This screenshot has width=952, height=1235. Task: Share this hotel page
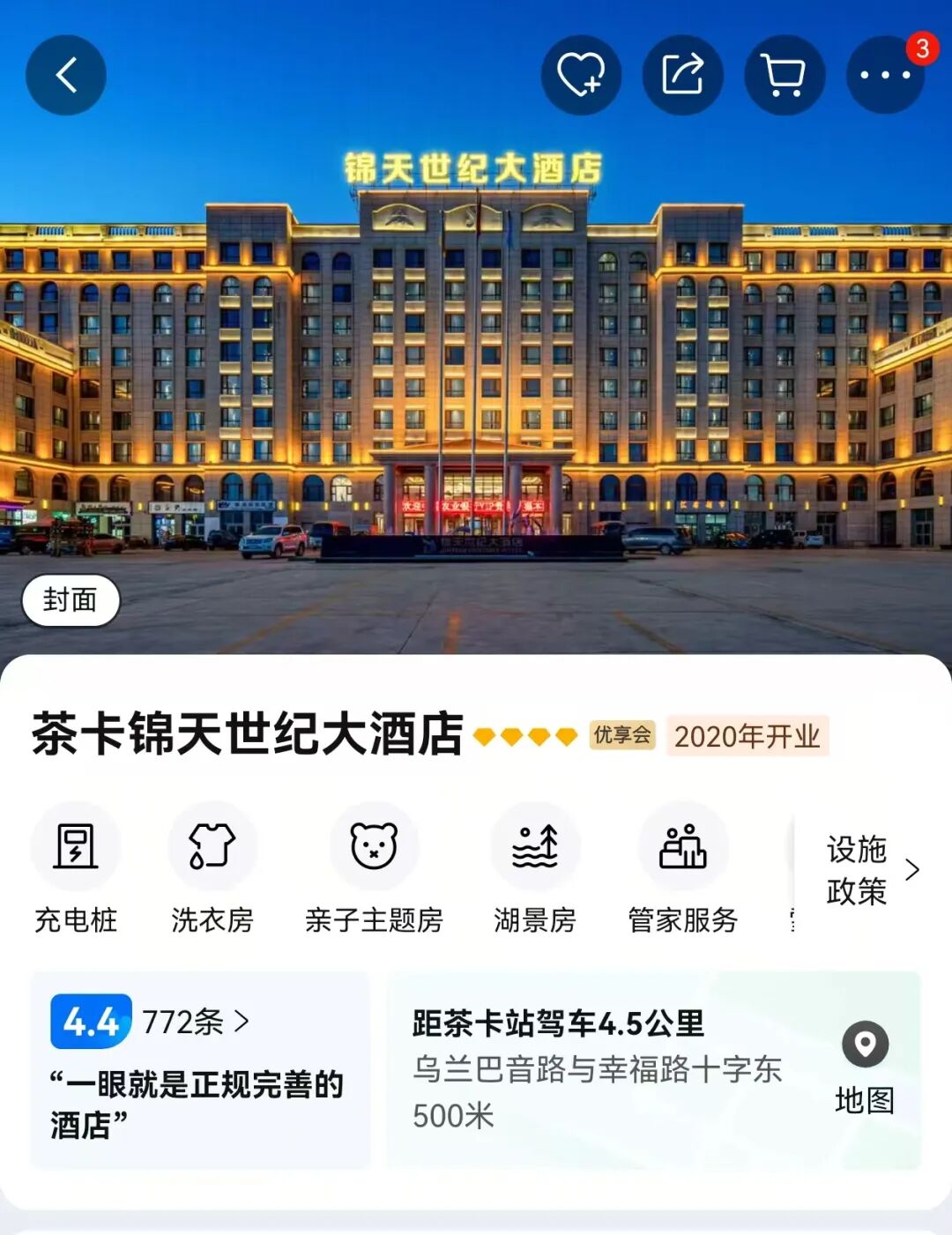click(683, 75)
